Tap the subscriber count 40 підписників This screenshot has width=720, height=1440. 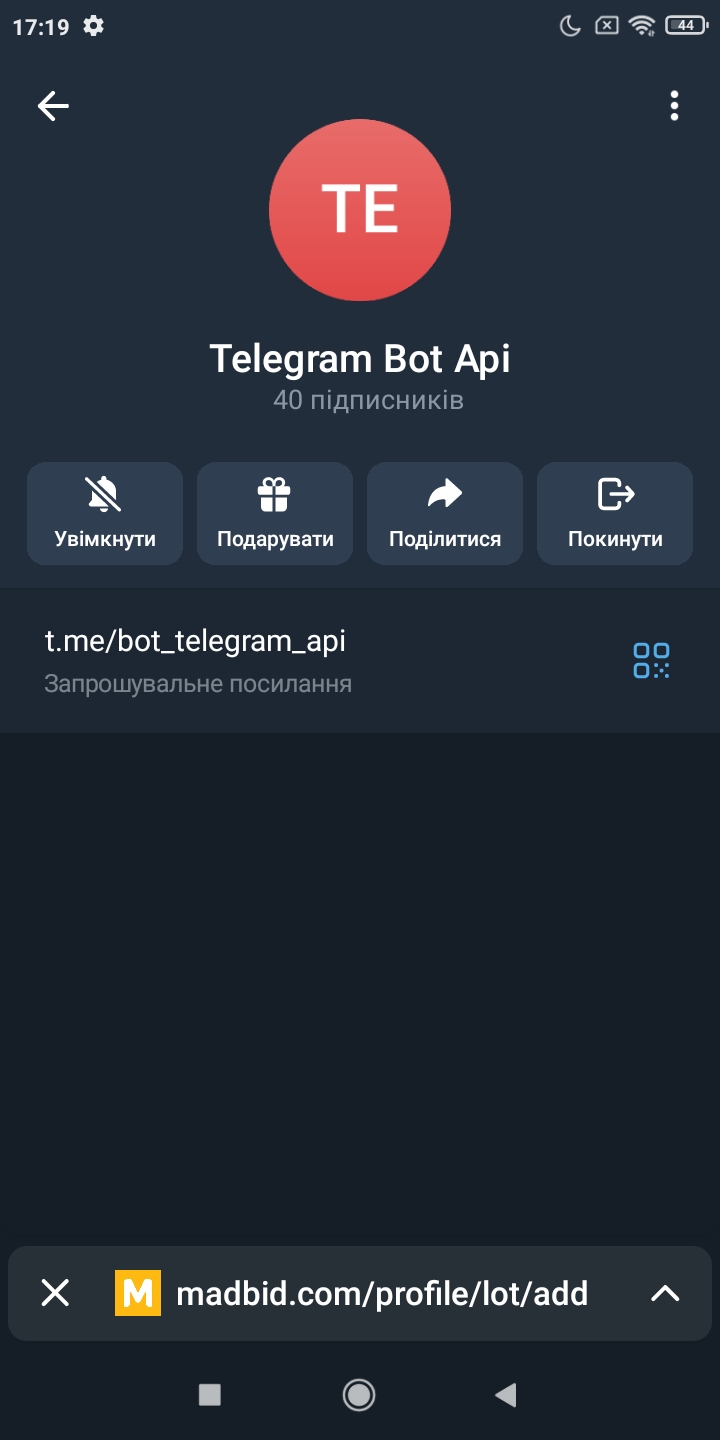click(368, 398)
